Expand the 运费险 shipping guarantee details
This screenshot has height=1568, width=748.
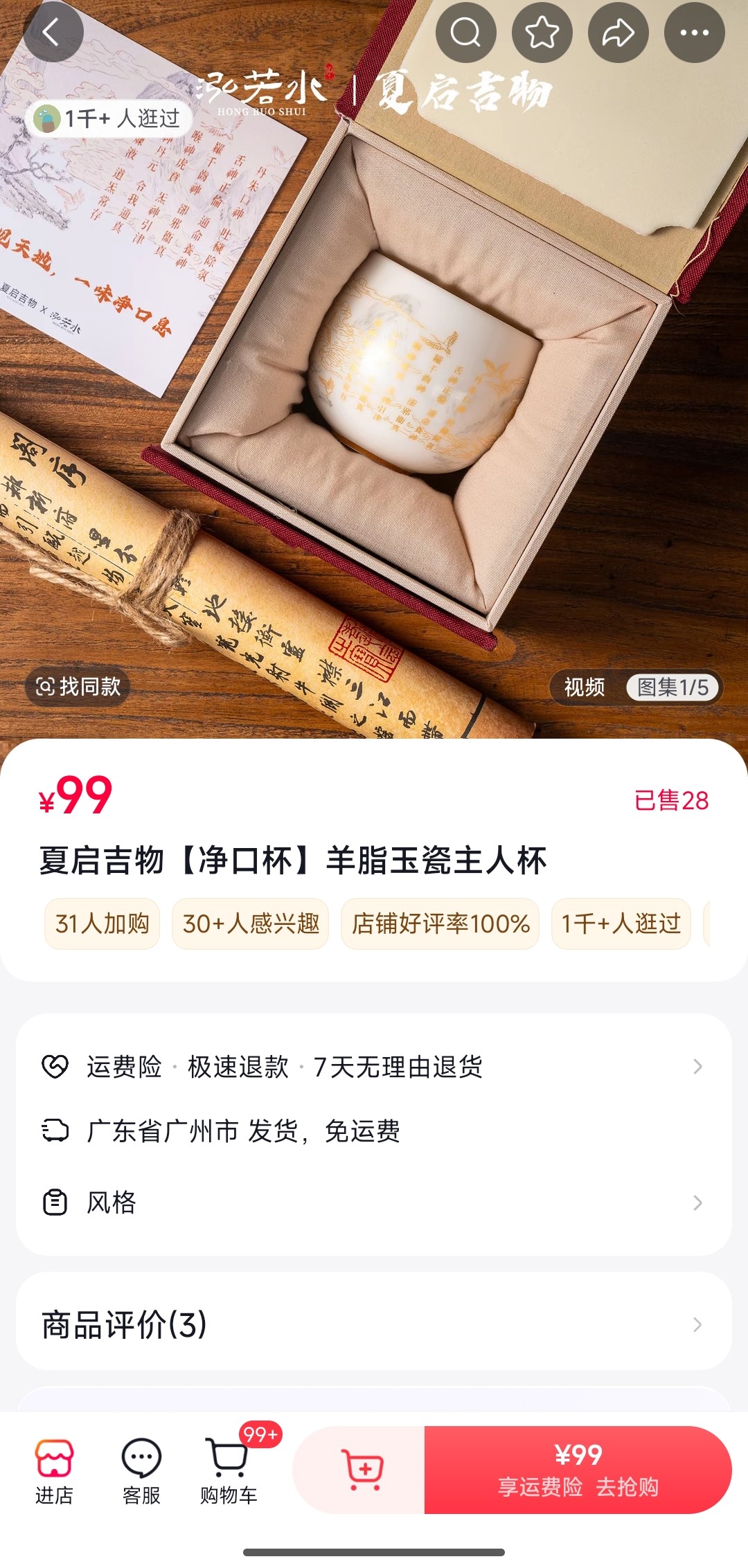click(374, 1068)
